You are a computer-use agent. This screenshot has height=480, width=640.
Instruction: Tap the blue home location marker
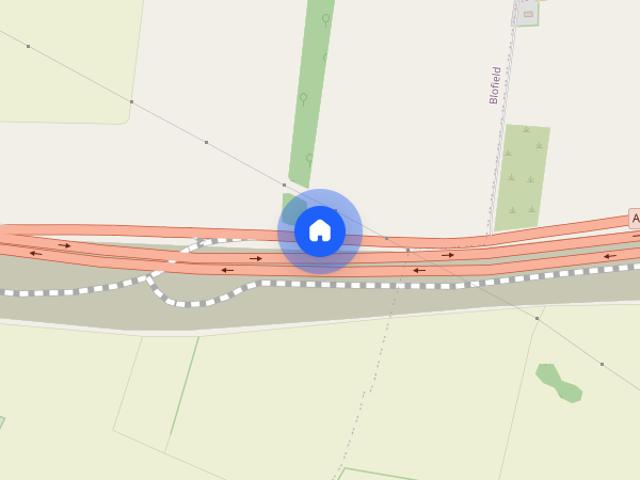[320, 231]
